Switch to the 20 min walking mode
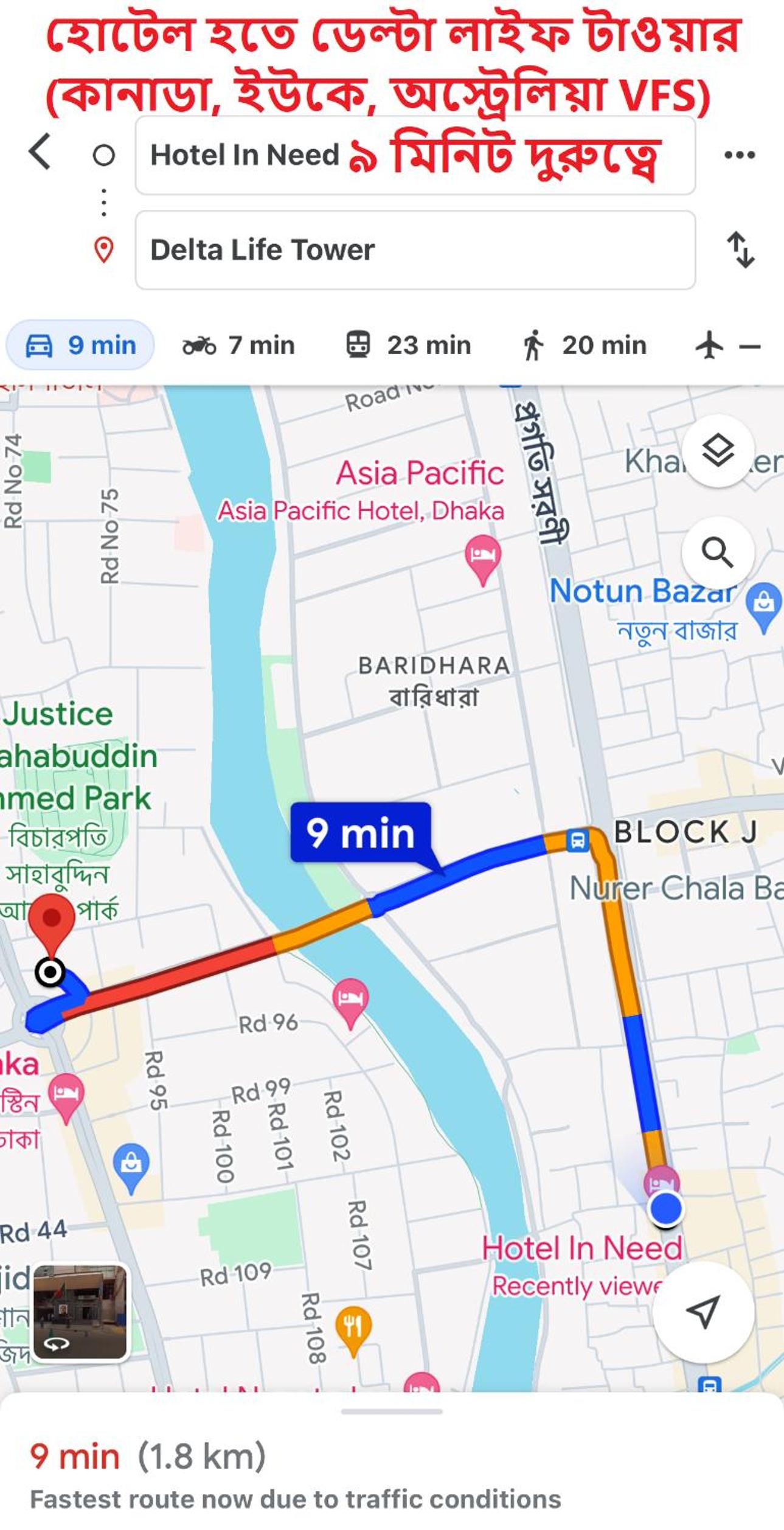 (585, 346)
